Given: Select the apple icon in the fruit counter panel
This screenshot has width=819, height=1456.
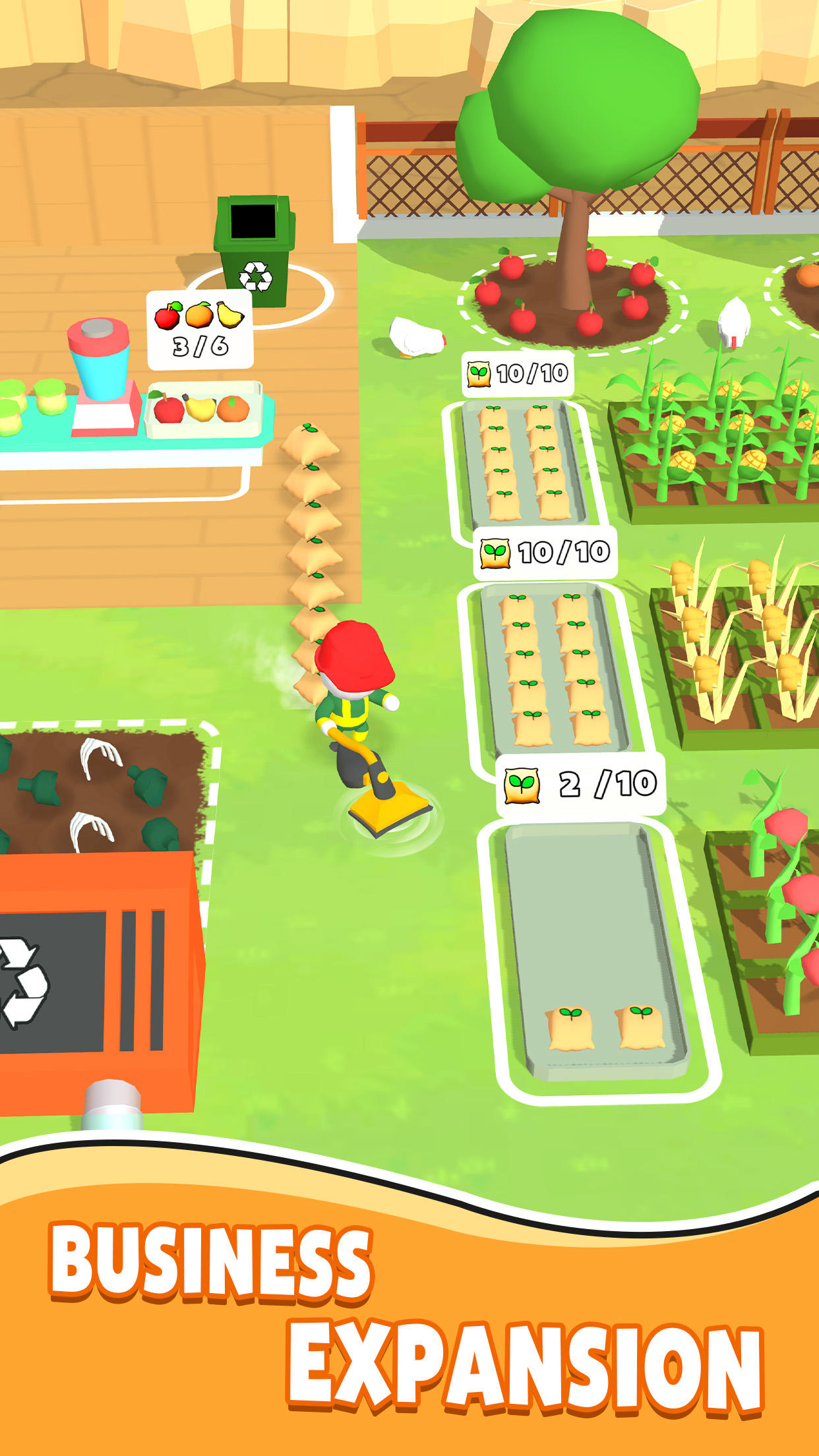Looking at the screenshot, I should (166, 316).
